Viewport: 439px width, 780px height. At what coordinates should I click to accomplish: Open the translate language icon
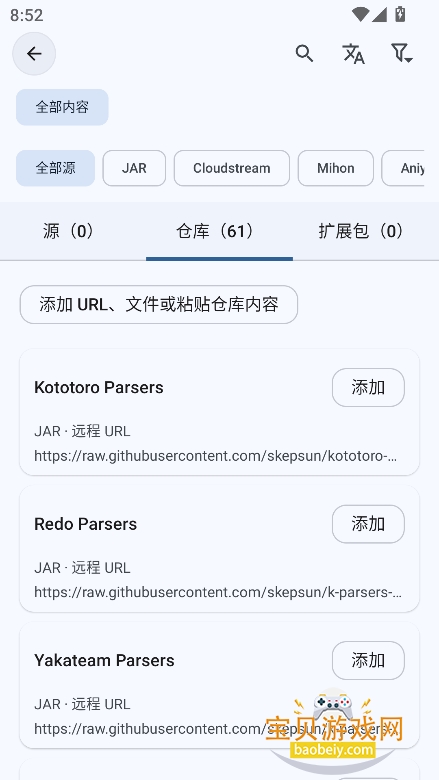pos(353,53)
